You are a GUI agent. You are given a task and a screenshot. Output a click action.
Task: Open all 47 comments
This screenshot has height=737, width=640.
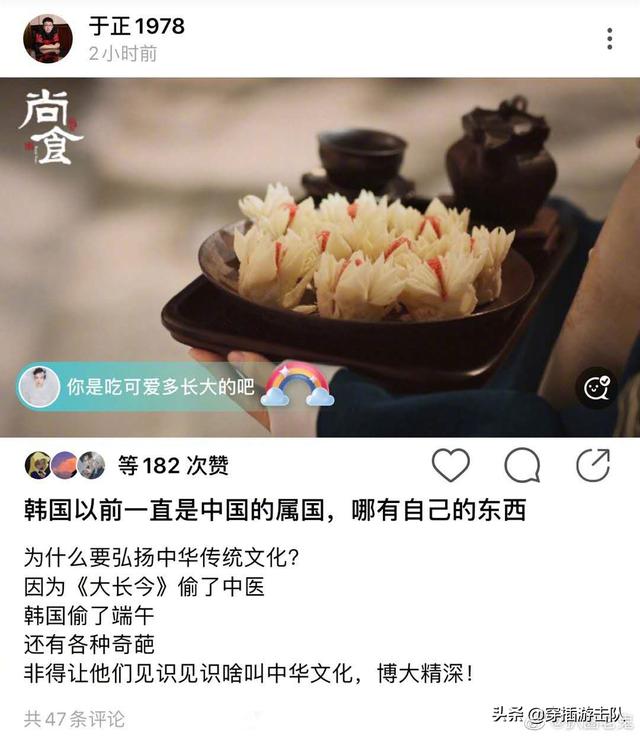tap(75, 718)
